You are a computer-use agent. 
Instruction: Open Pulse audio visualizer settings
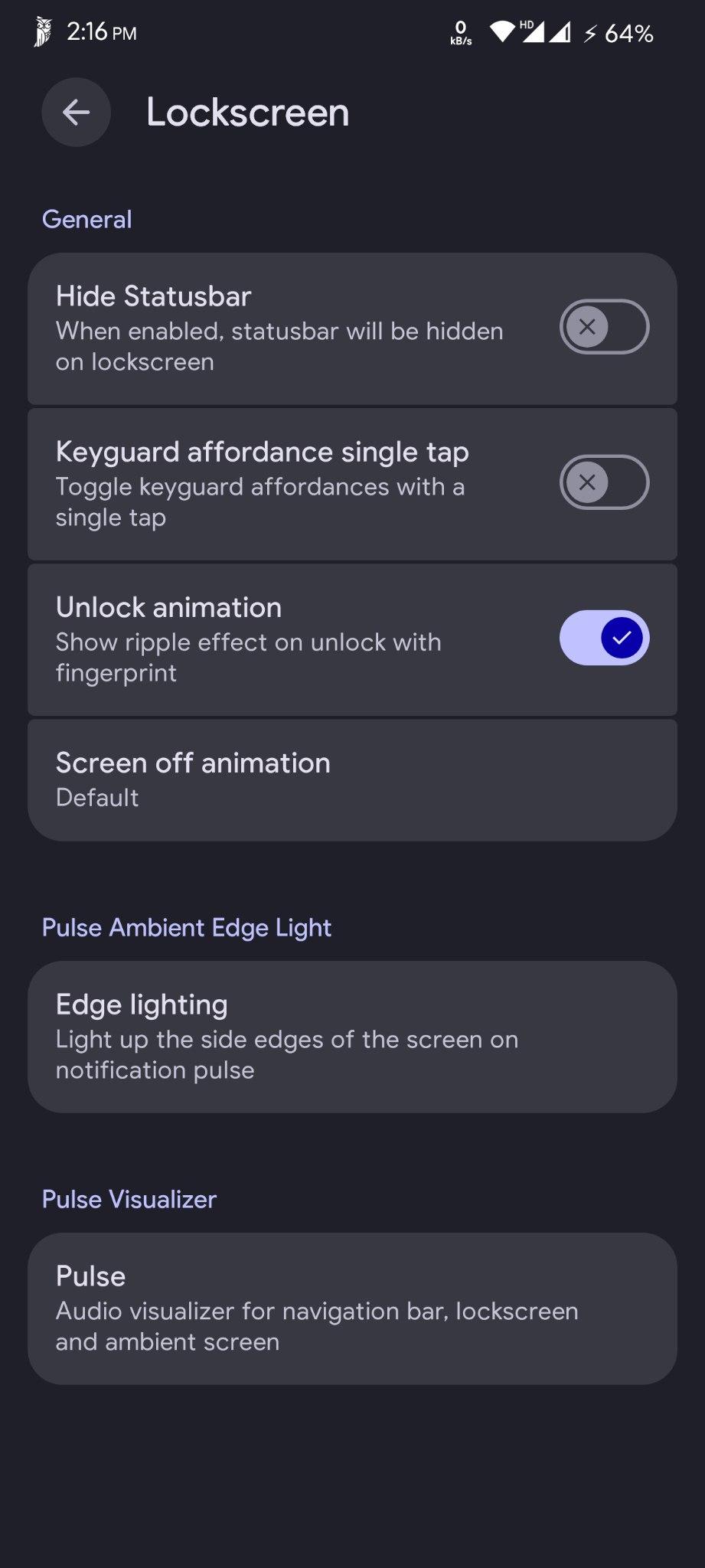click(x=352, y=1308)
